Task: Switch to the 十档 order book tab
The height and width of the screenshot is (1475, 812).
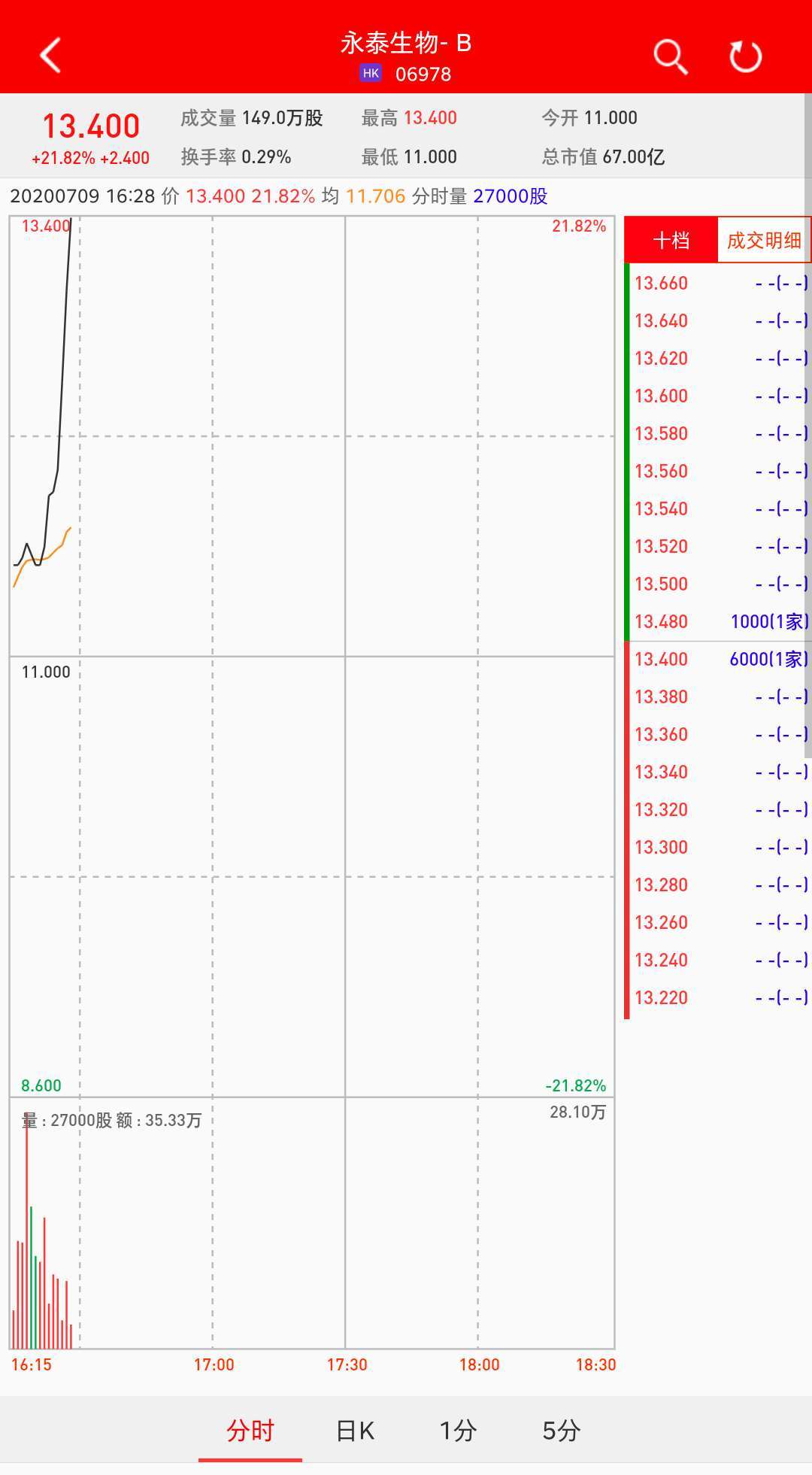Action: [671, 241]
